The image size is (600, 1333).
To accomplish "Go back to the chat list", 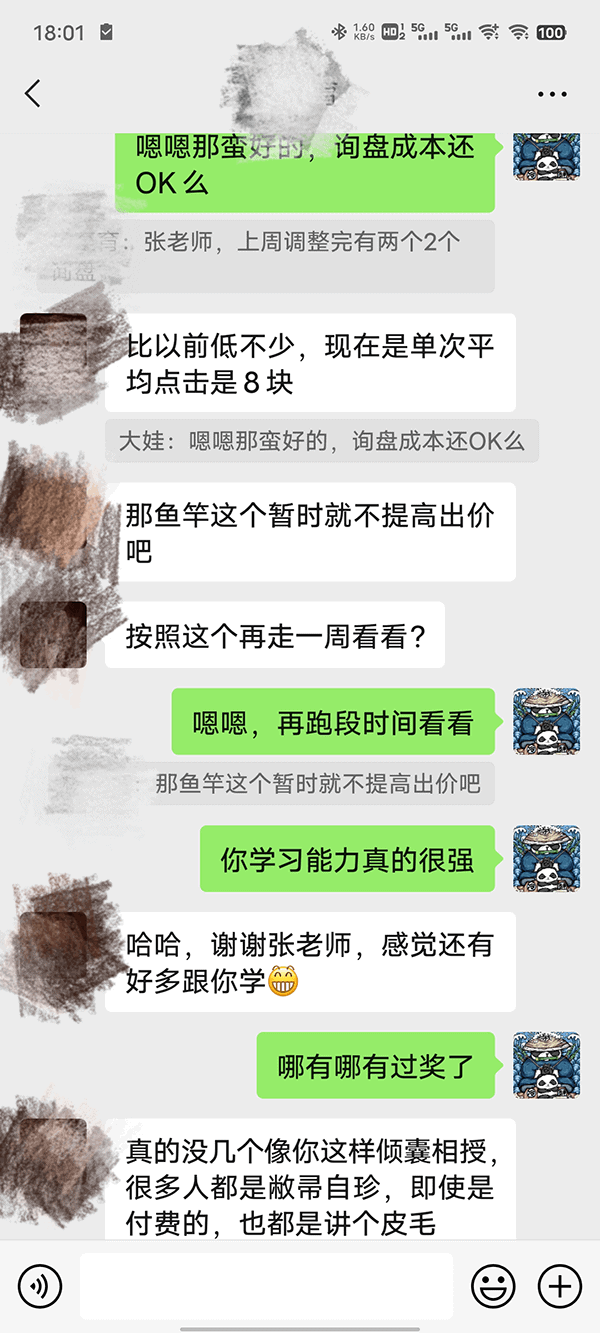I will pos(33,94).
